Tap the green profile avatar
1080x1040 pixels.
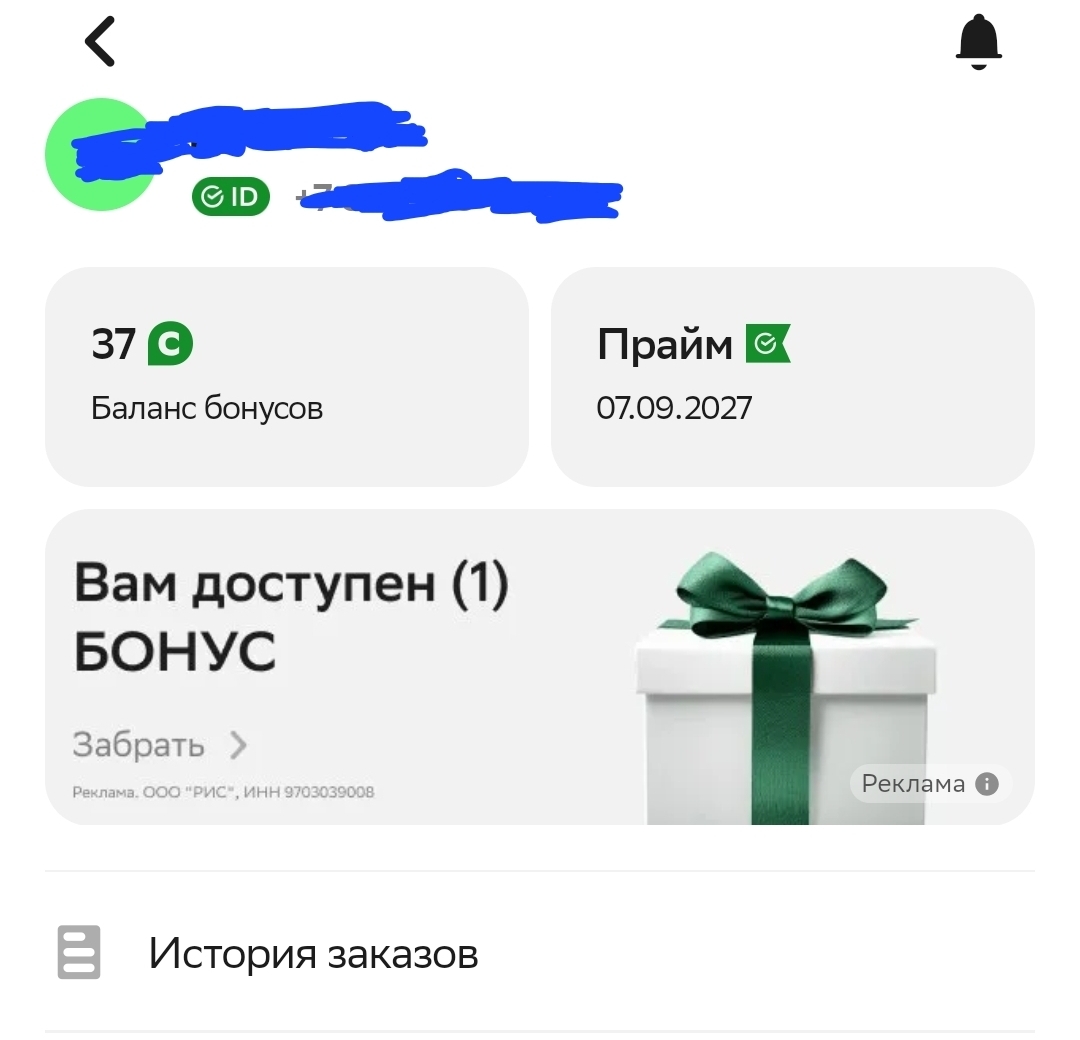coord(98,155)
